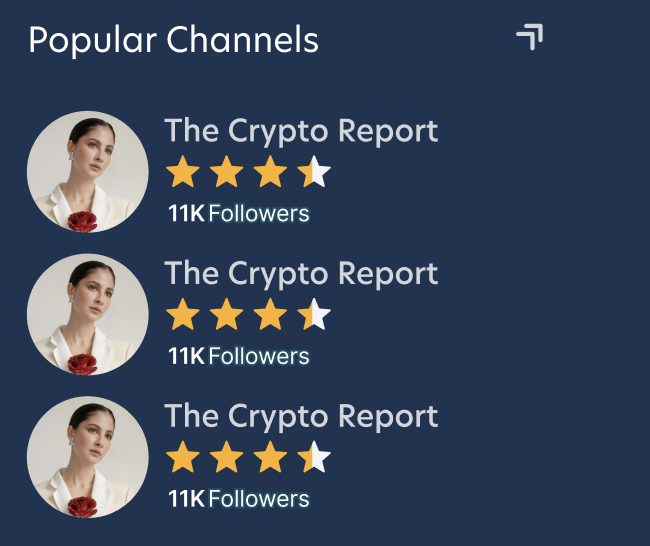Expand the Popular Channels section arrow
Image resolution: width=650 pixels, height=546 pixels.
point(529,38)
